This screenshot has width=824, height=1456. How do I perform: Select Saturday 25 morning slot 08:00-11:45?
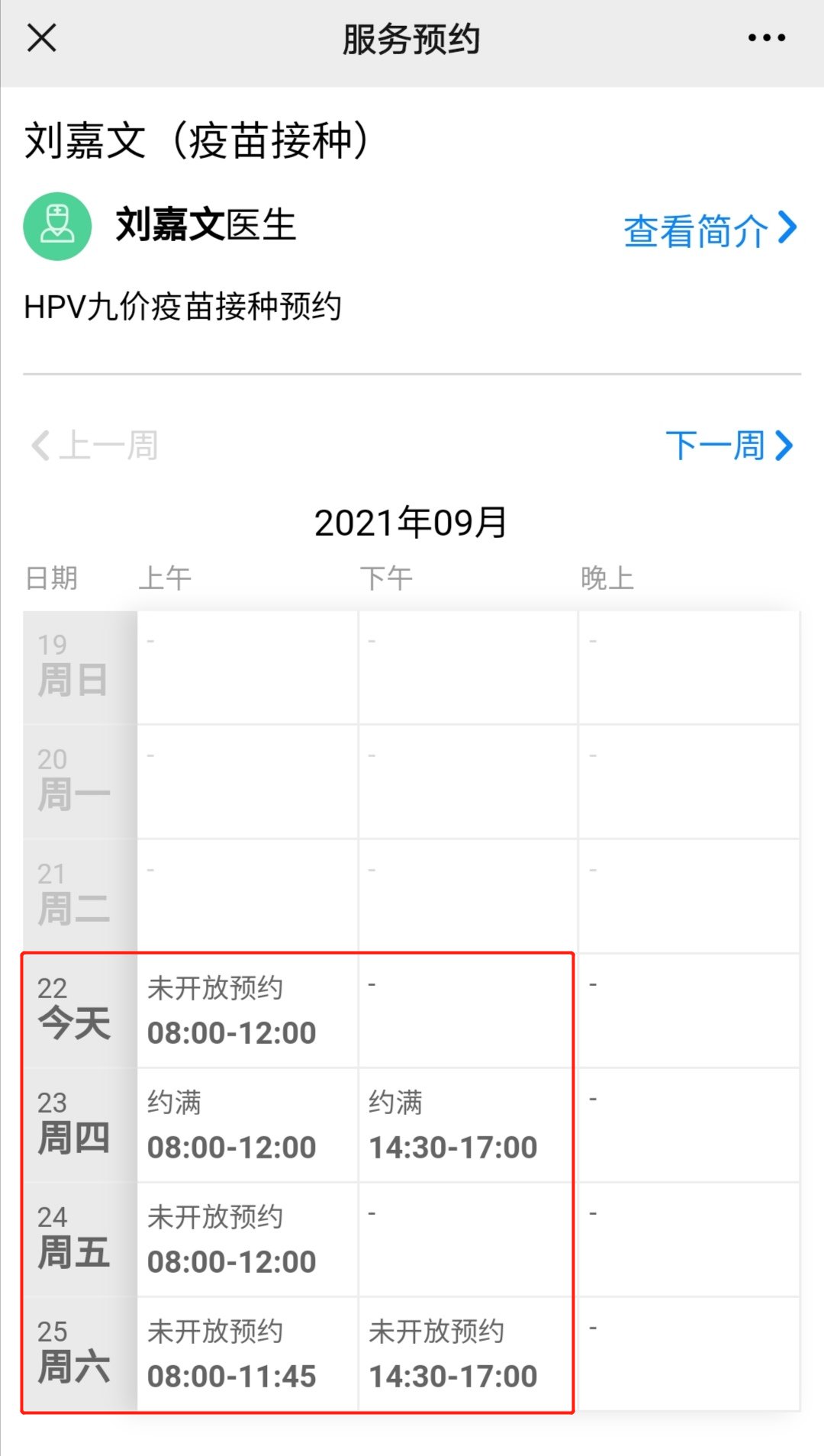tap(246, 1354)
